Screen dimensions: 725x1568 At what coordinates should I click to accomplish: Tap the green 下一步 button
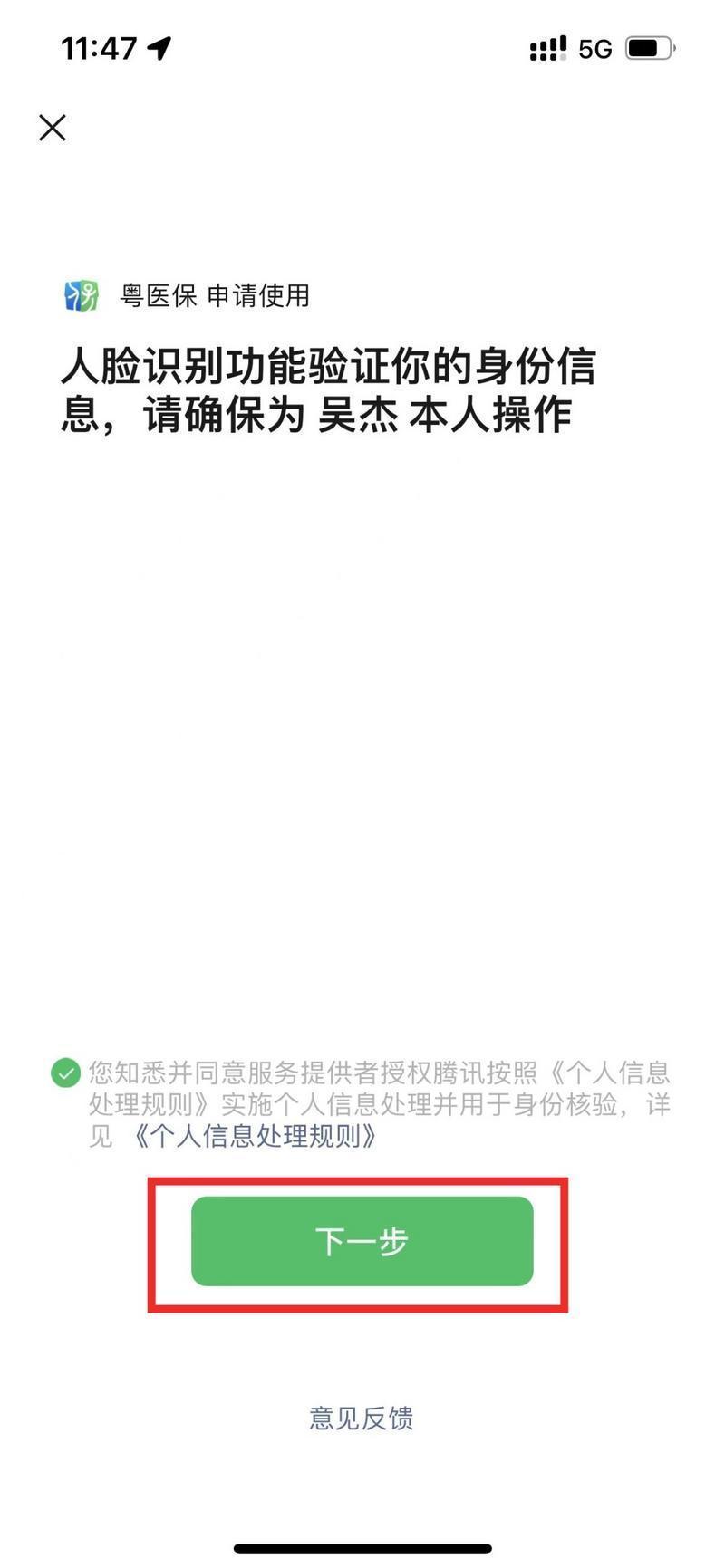click(362, 1240)
